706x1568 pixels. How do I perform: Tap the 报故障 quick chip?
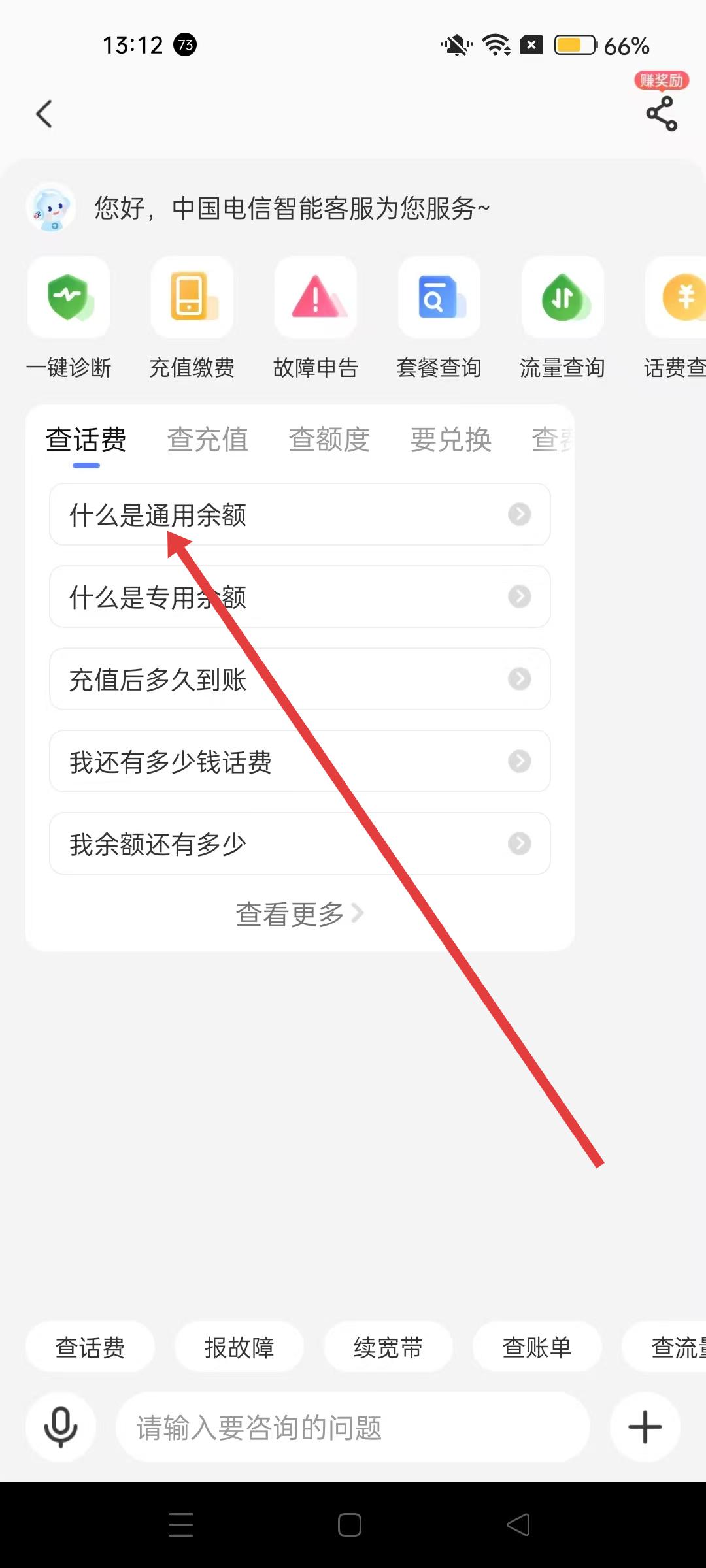pos(239,1348)
